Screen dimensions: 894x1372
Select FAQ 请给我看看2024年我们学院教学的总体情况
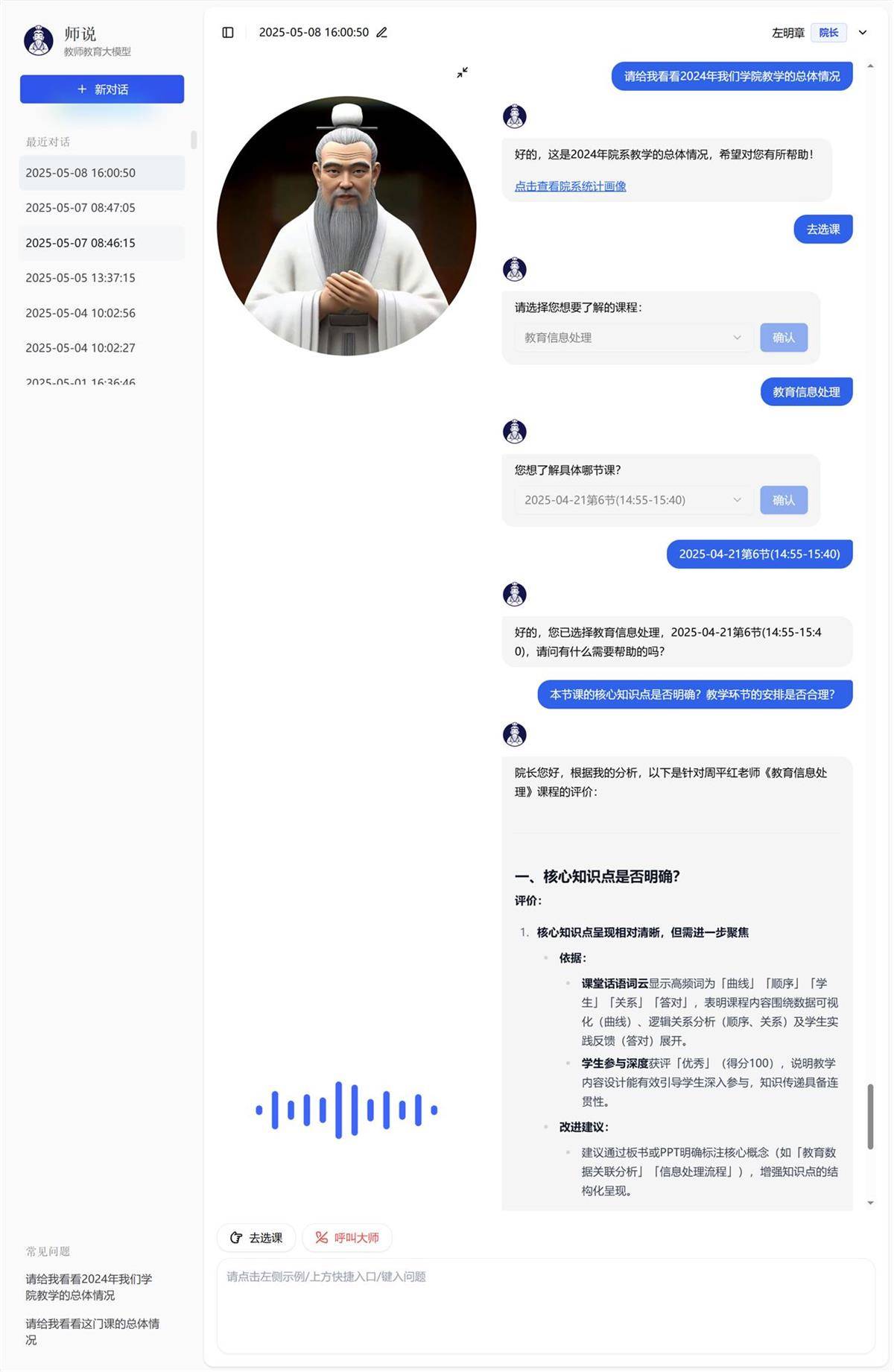[89, 1287]
